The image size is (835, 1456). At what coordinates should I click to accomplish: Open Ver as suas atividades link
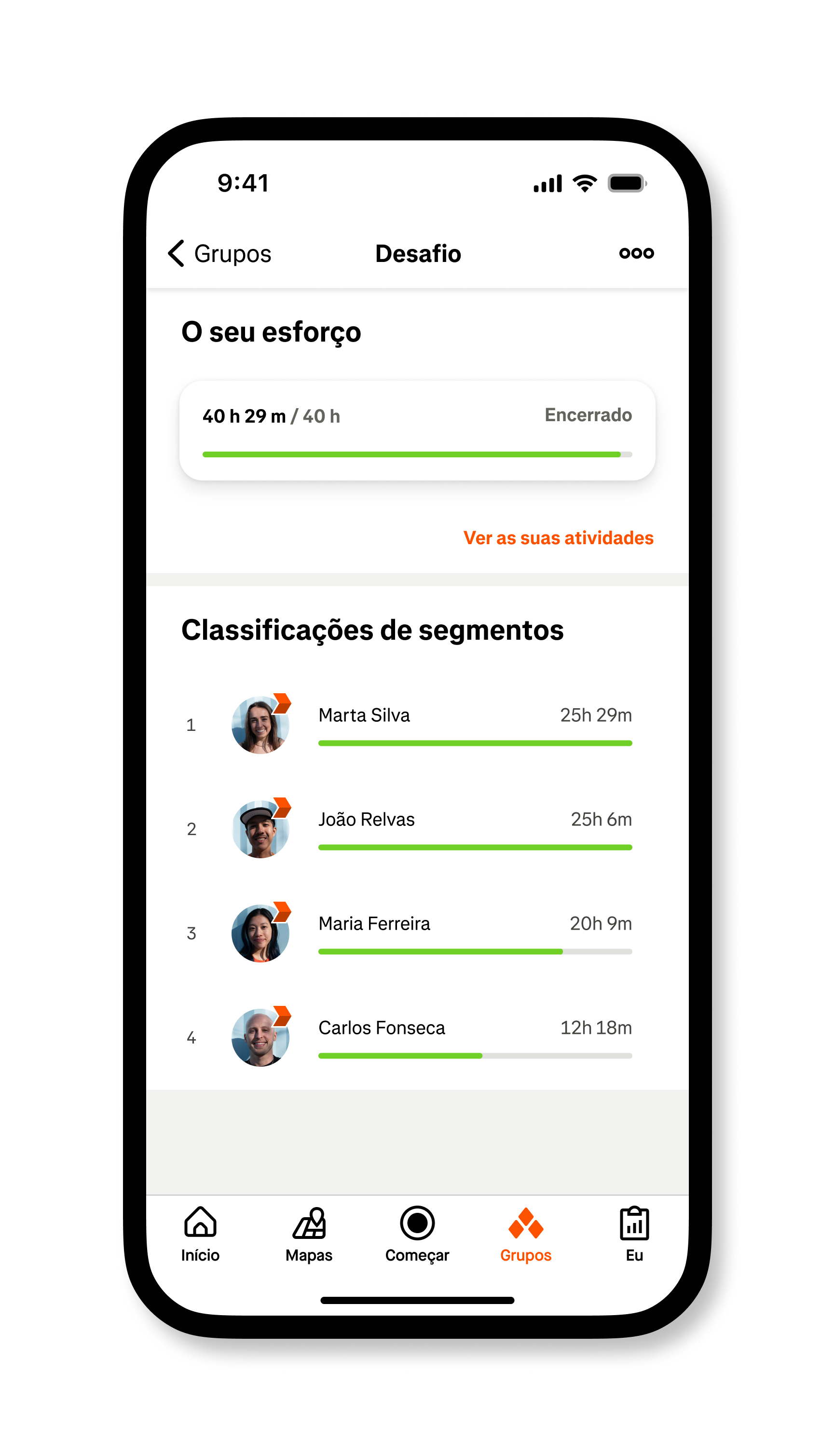click(x=558, y=538)
